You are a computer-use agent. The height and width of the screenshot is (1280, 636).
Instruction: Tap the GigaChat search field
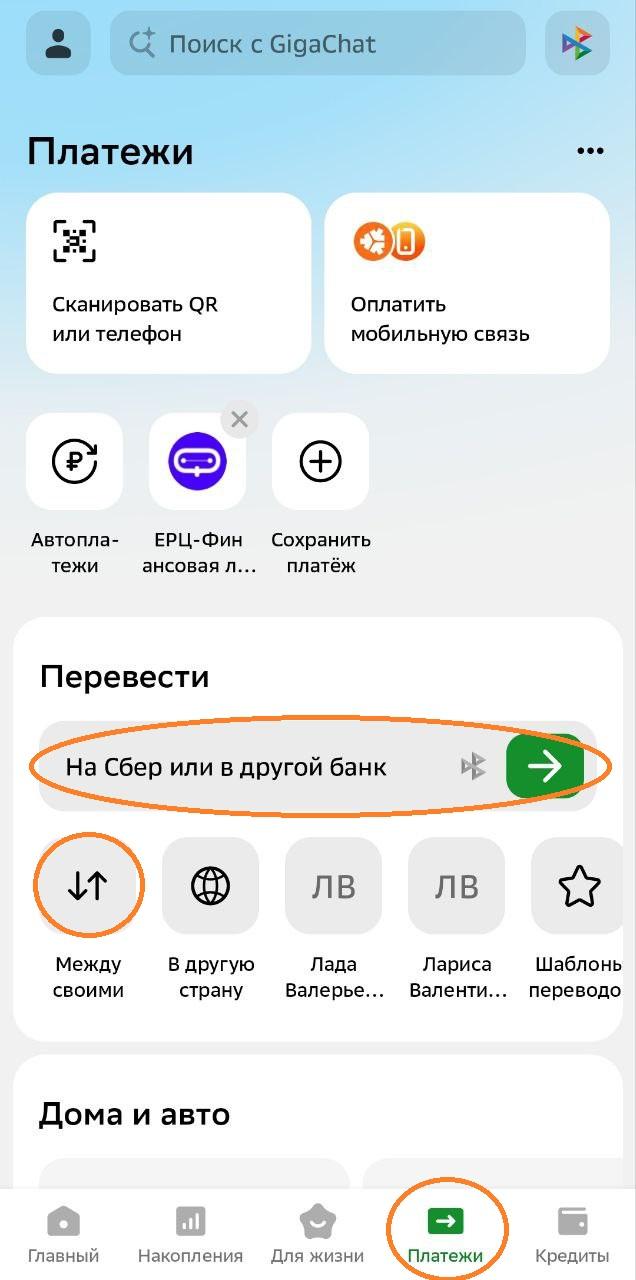[317, 43]
